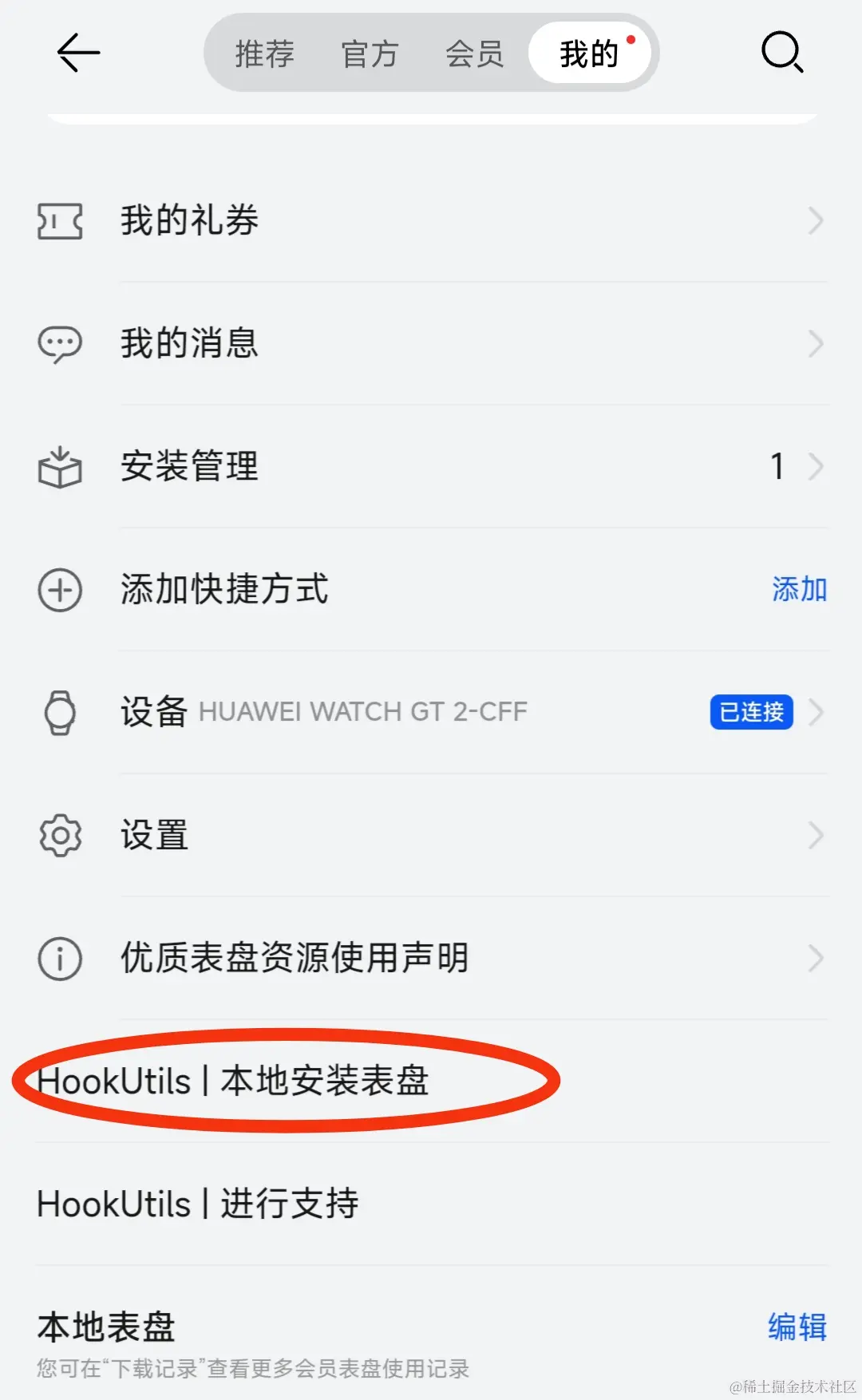Open 我的消息 row
Screen dimensions: 862x1400
431,344
